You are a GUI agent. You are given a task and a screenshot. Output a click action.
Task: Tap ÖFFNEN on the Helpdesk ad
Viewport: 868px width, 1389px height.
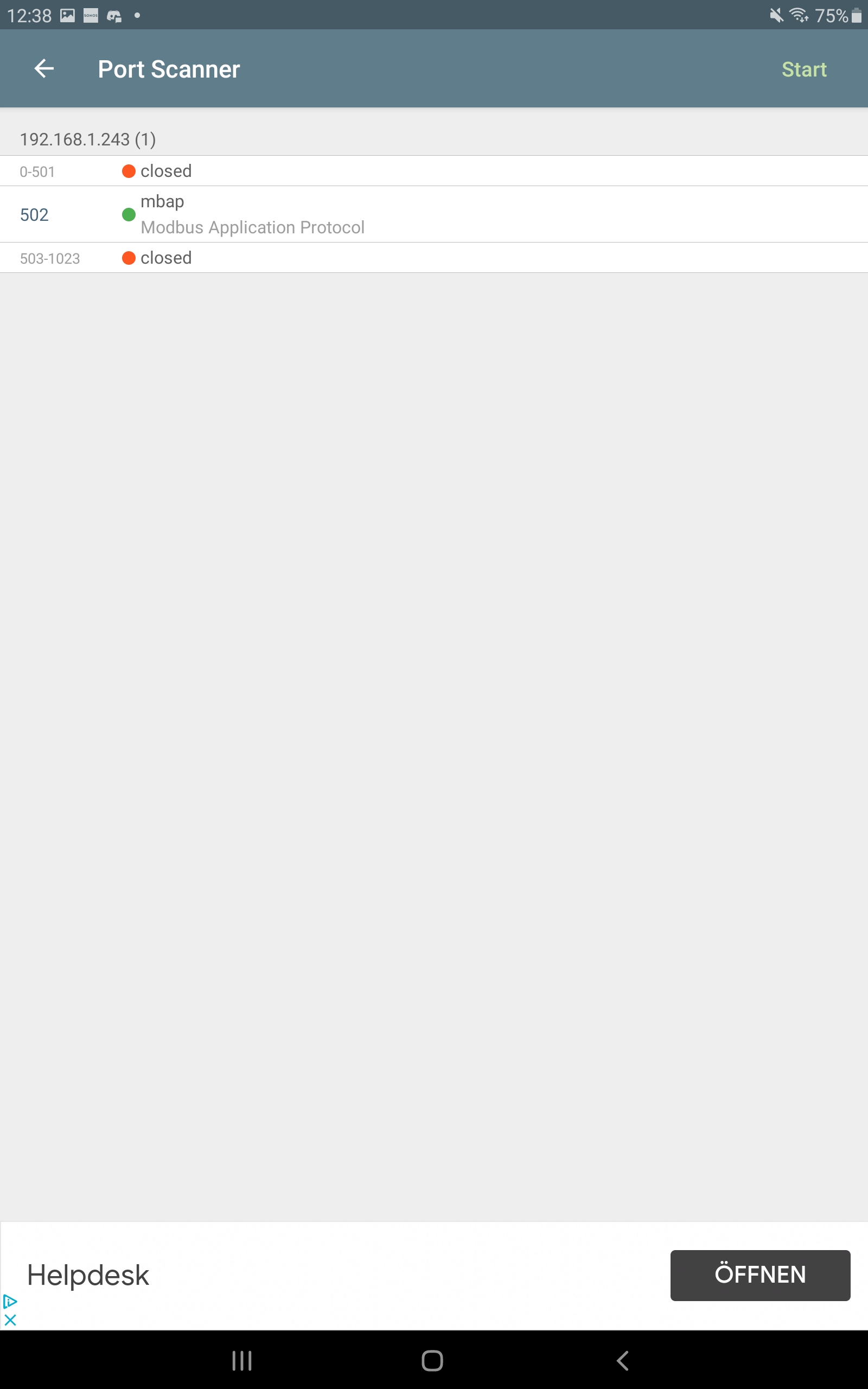coord(759,1275)
